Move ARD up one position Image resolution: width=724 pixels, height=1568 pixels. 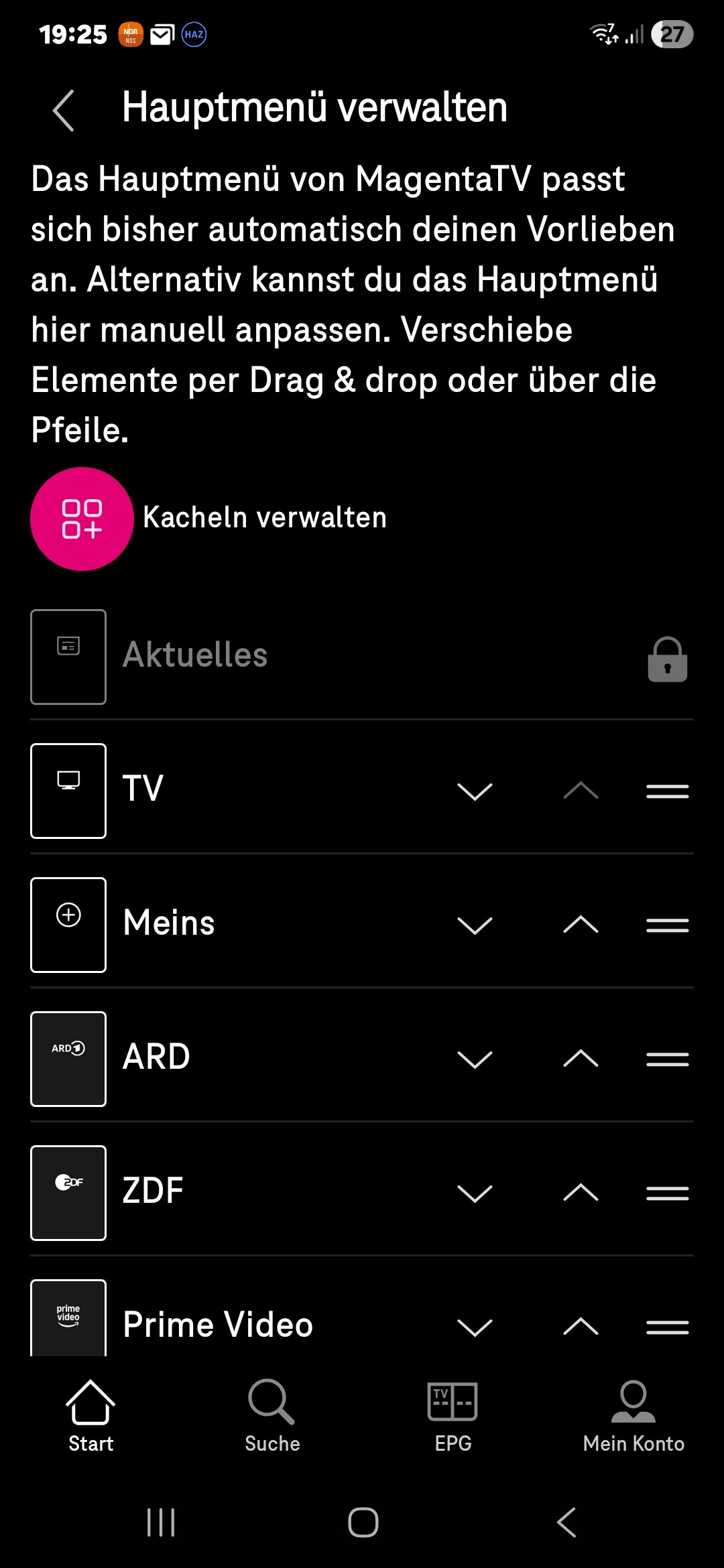(x=581, y=1059)
